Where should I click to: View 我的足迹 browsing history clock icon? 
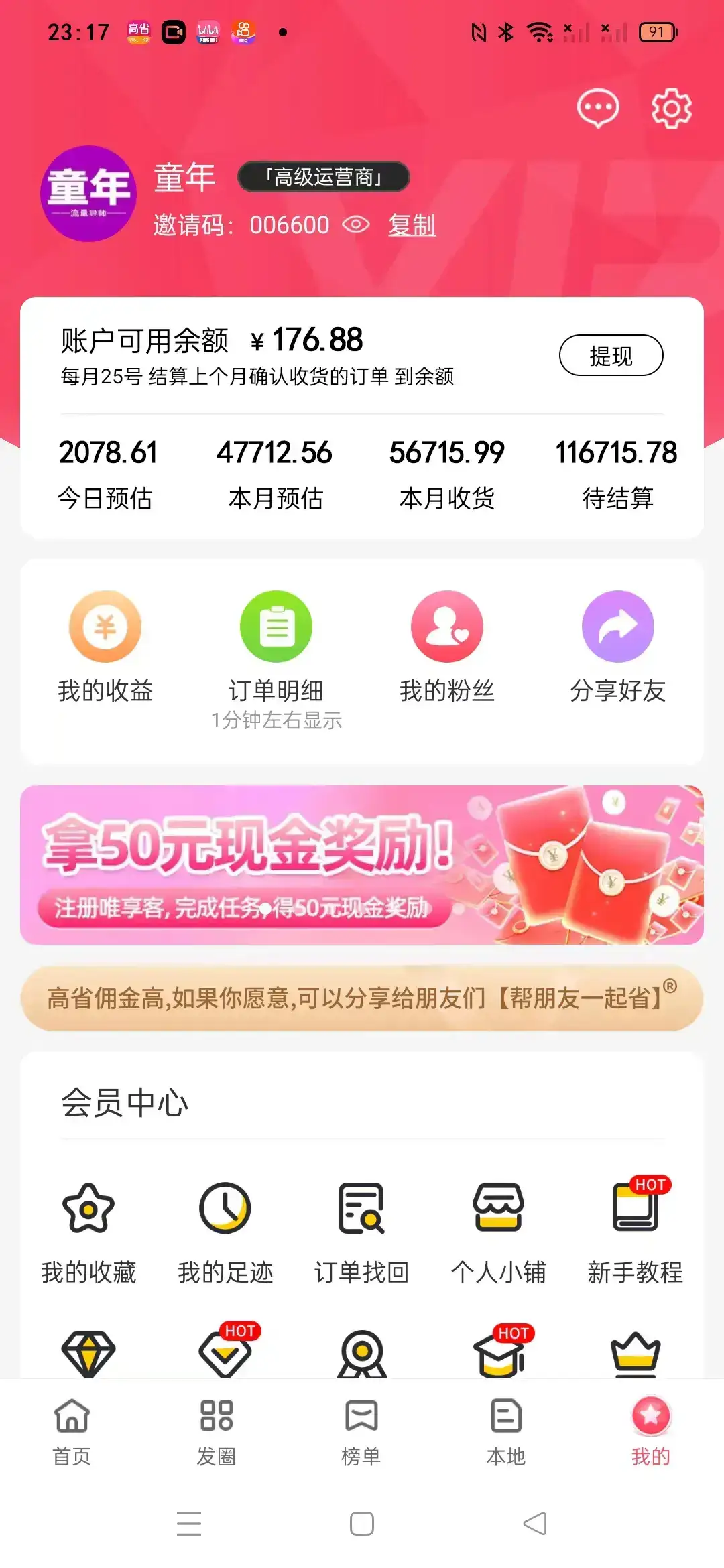tap(226, 1210)
